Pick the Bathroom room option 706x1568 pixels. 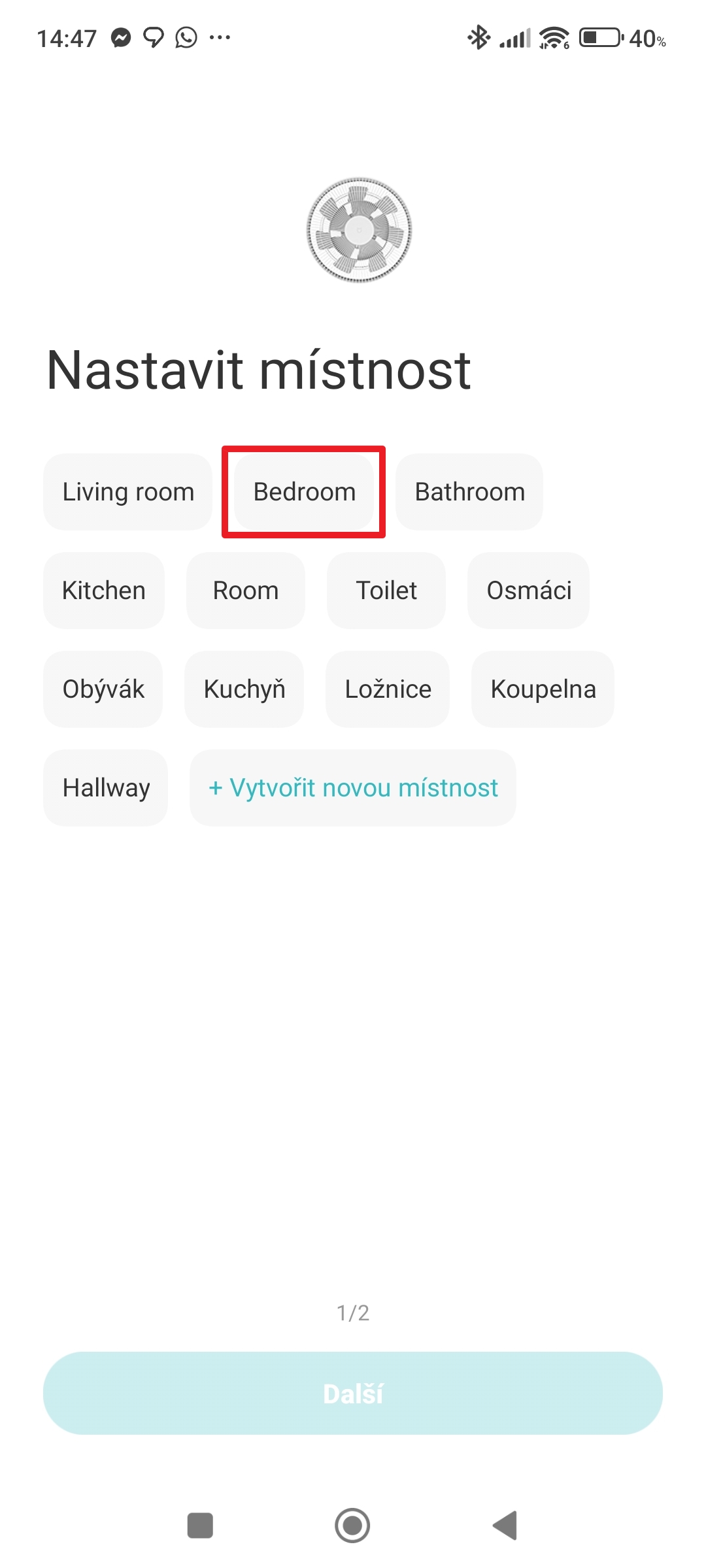tap(469, 492)
